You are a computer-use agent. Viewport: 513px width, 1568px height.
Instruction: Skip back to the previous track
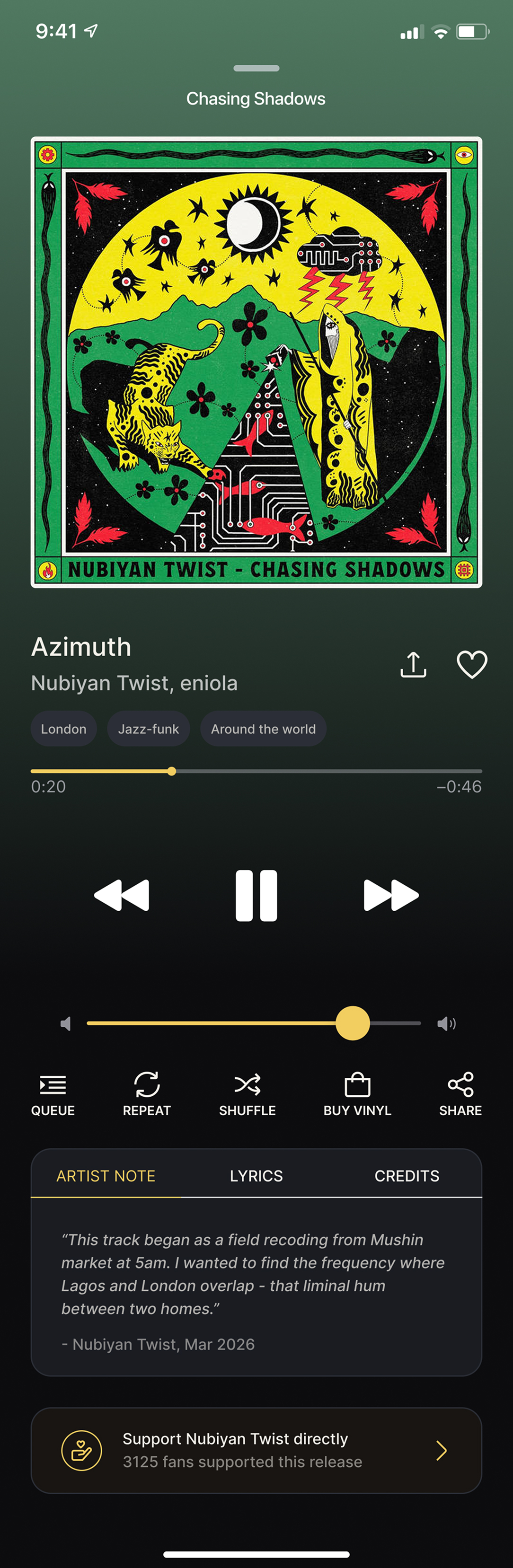pos(122,895)
